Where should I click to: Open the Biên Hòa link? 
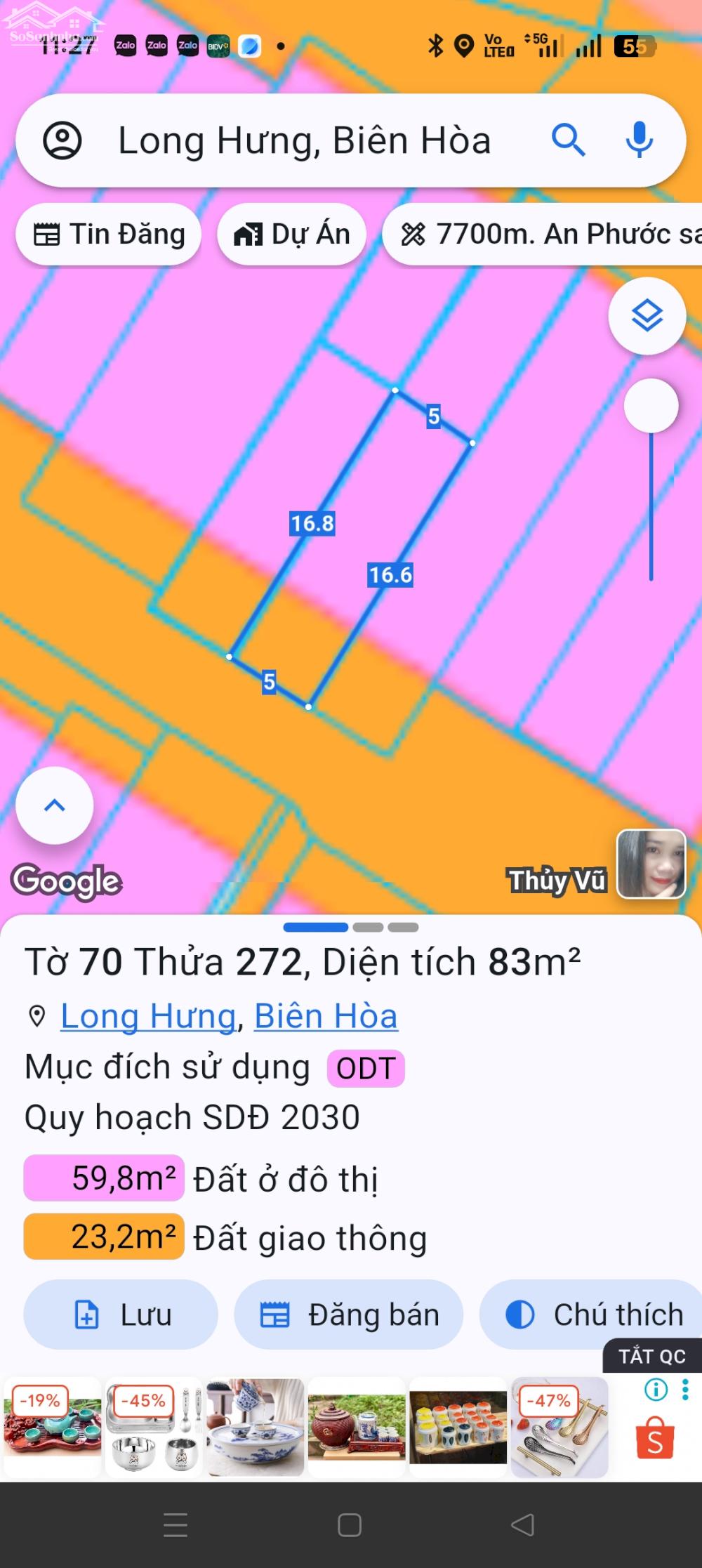tap(326, 1016)
